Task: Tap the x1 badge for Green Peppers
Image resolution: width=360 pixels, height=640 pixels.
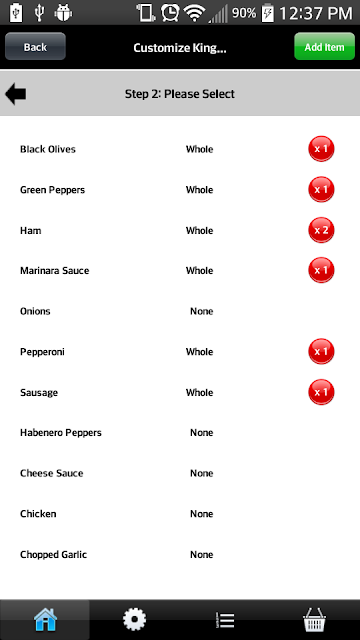Action: [321, 189]
